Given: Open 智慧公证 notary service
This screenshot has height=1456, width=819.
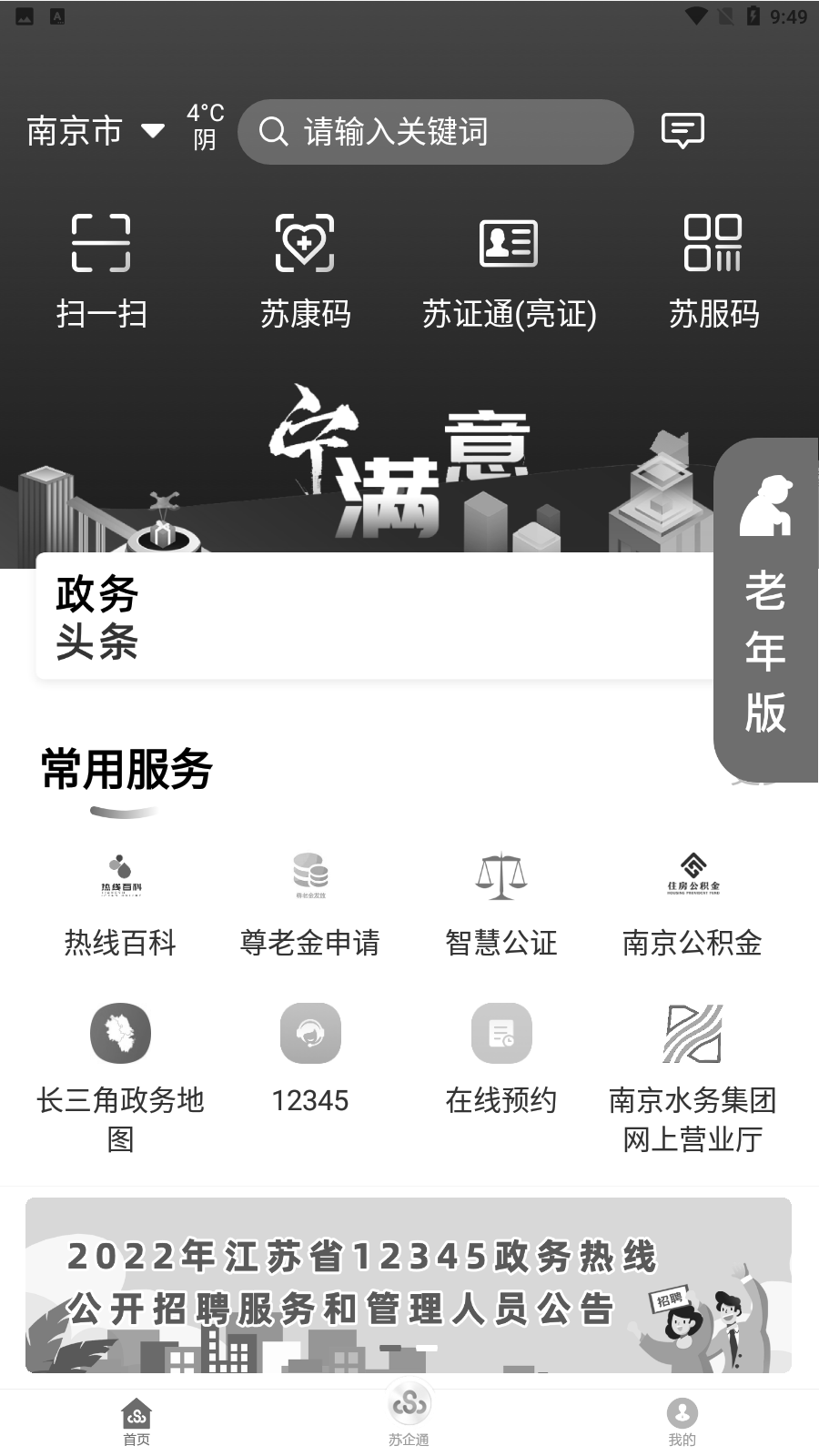Looking at the screenshot, I should tap(501, 901).
